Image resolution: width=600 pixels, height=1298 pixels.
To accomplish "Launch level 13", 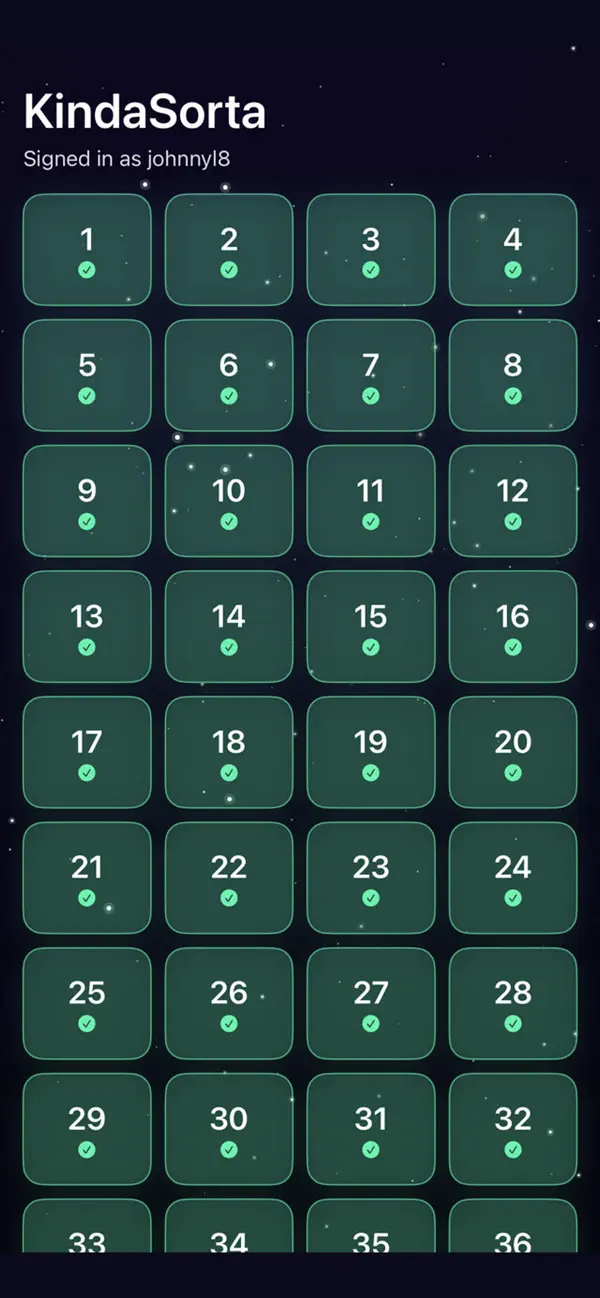I will (87, 627).
